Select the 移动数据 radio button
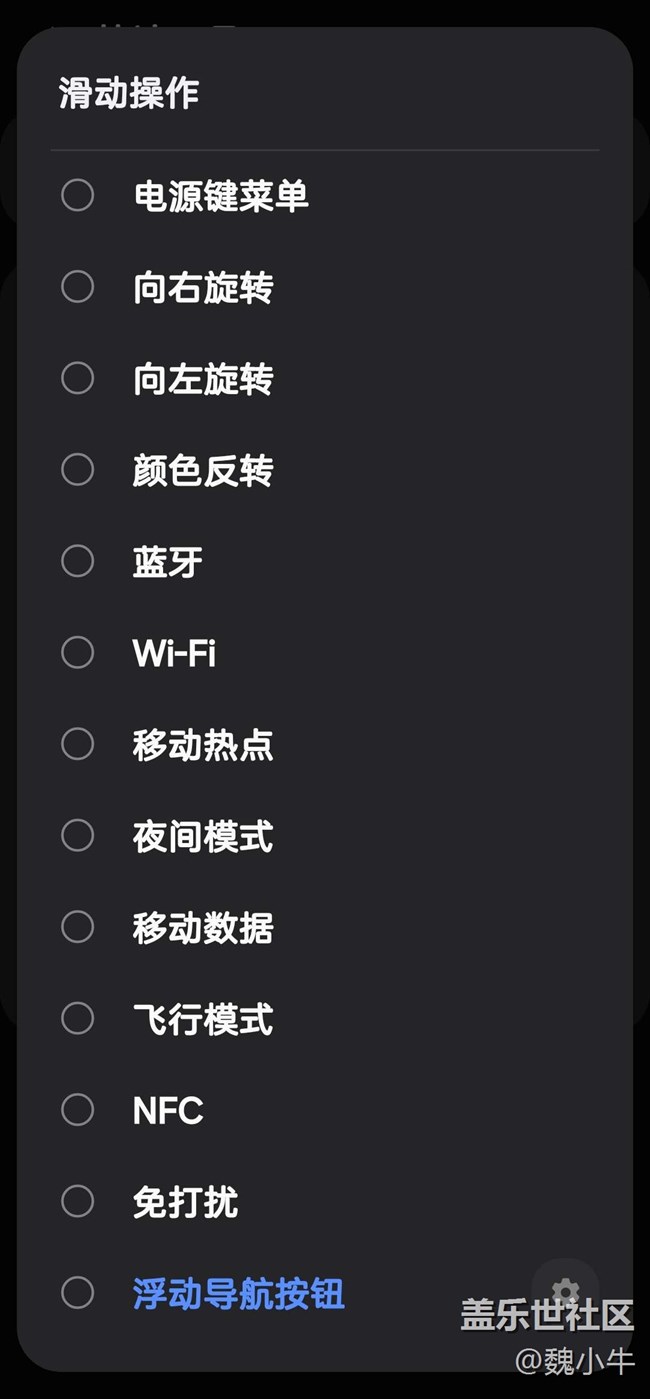Image resolution: width=650 pixels, height=1399 pixels. tap(78, 927)
